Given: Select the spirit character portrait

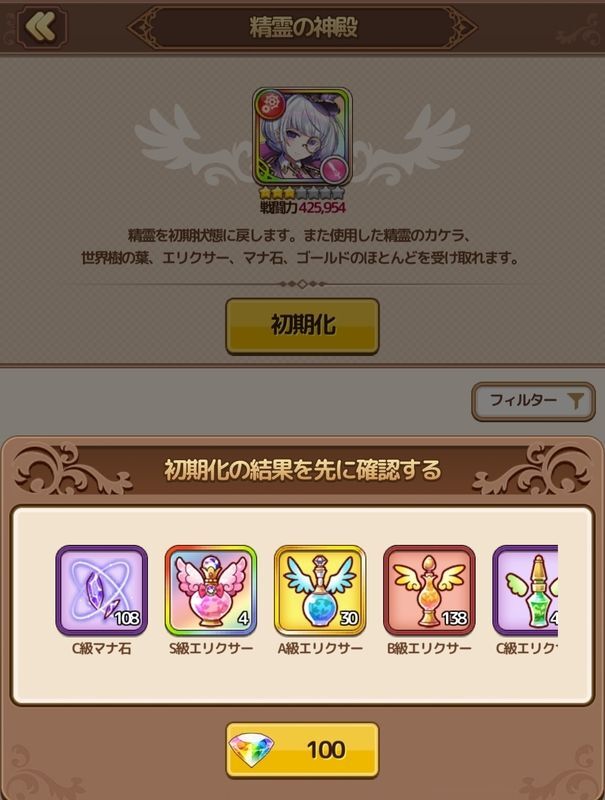Looking at the screenshot, I should click(x=303, y=136).
